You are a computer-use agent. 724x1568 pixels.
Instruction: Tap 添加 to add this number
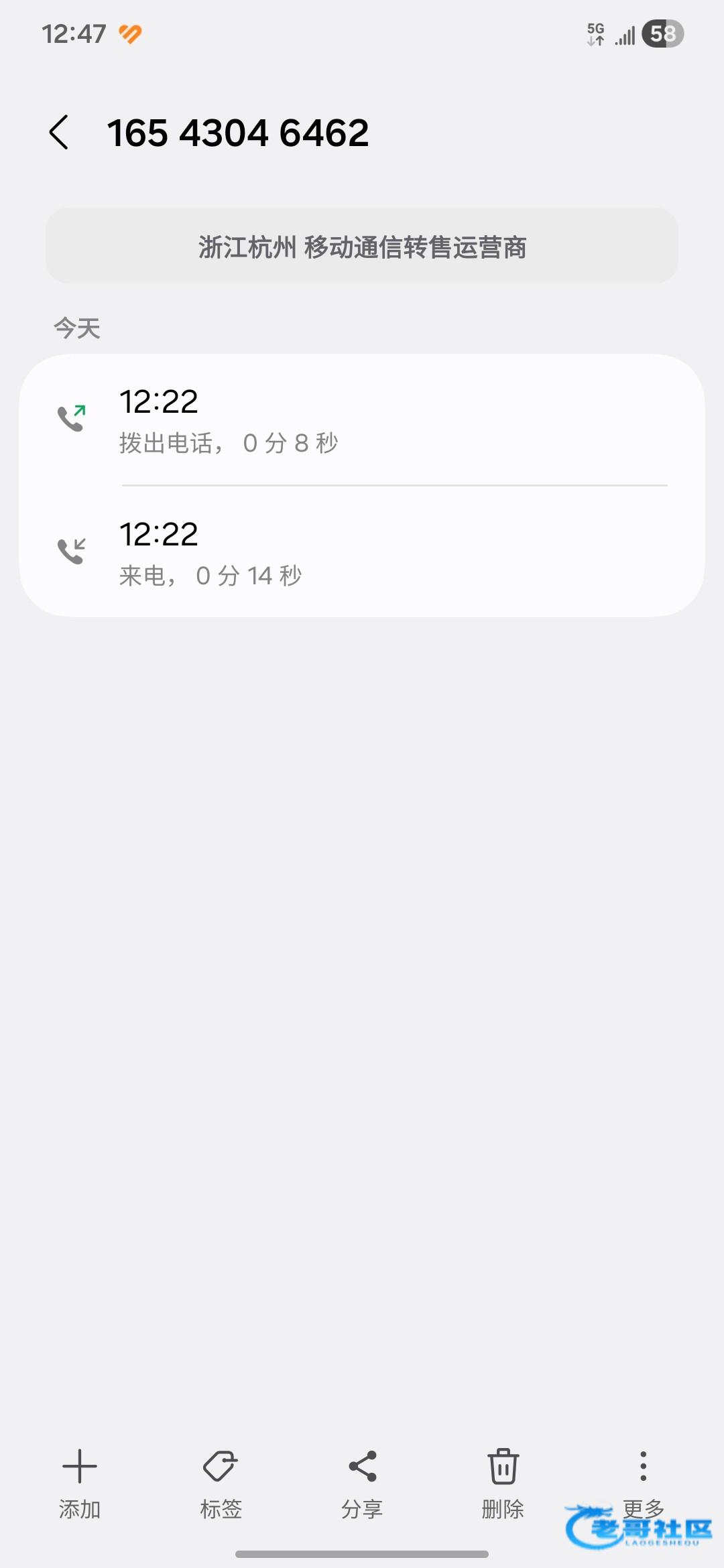[x=80, y=1482]
